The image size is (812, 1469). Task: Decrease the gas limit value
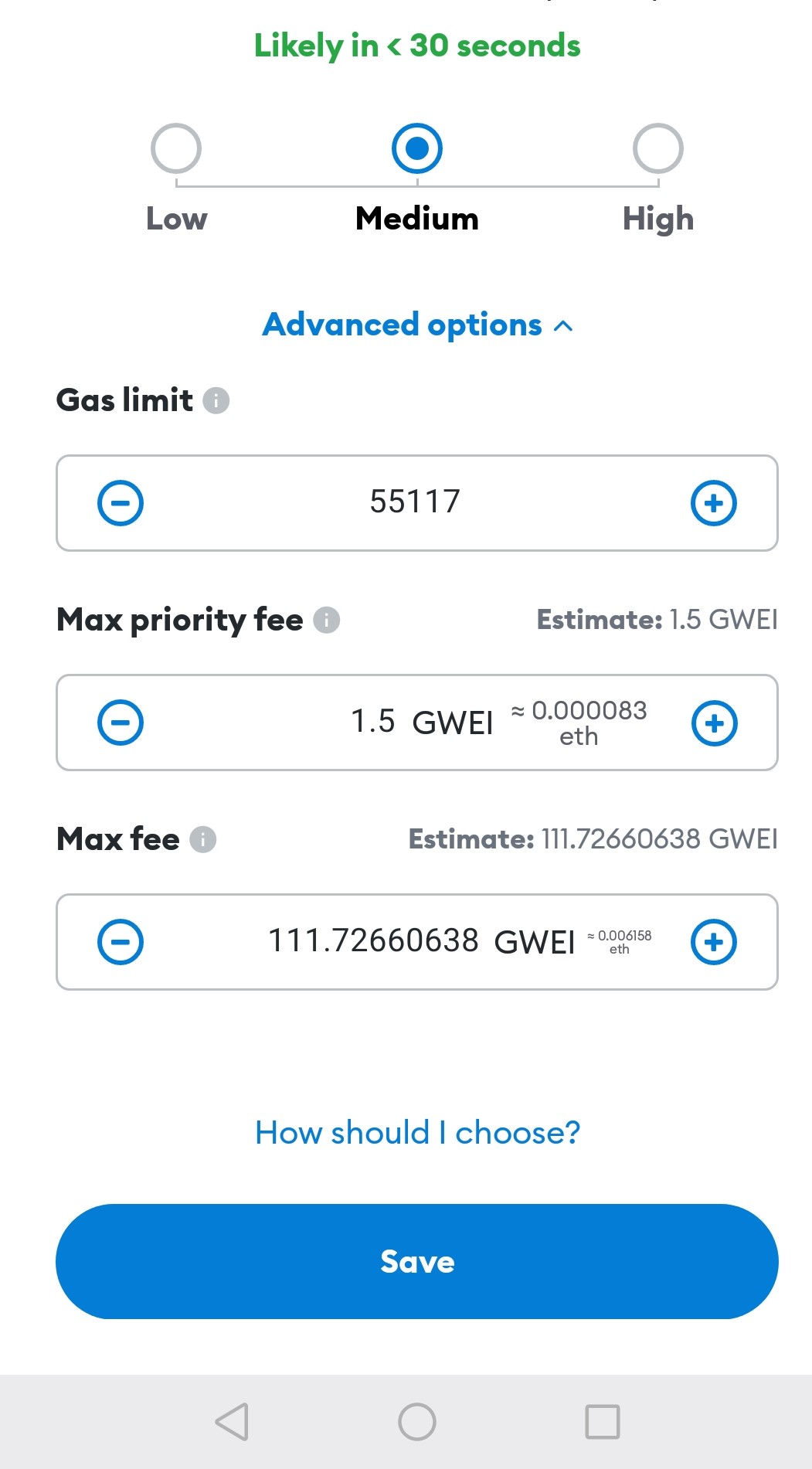(121, 503)
